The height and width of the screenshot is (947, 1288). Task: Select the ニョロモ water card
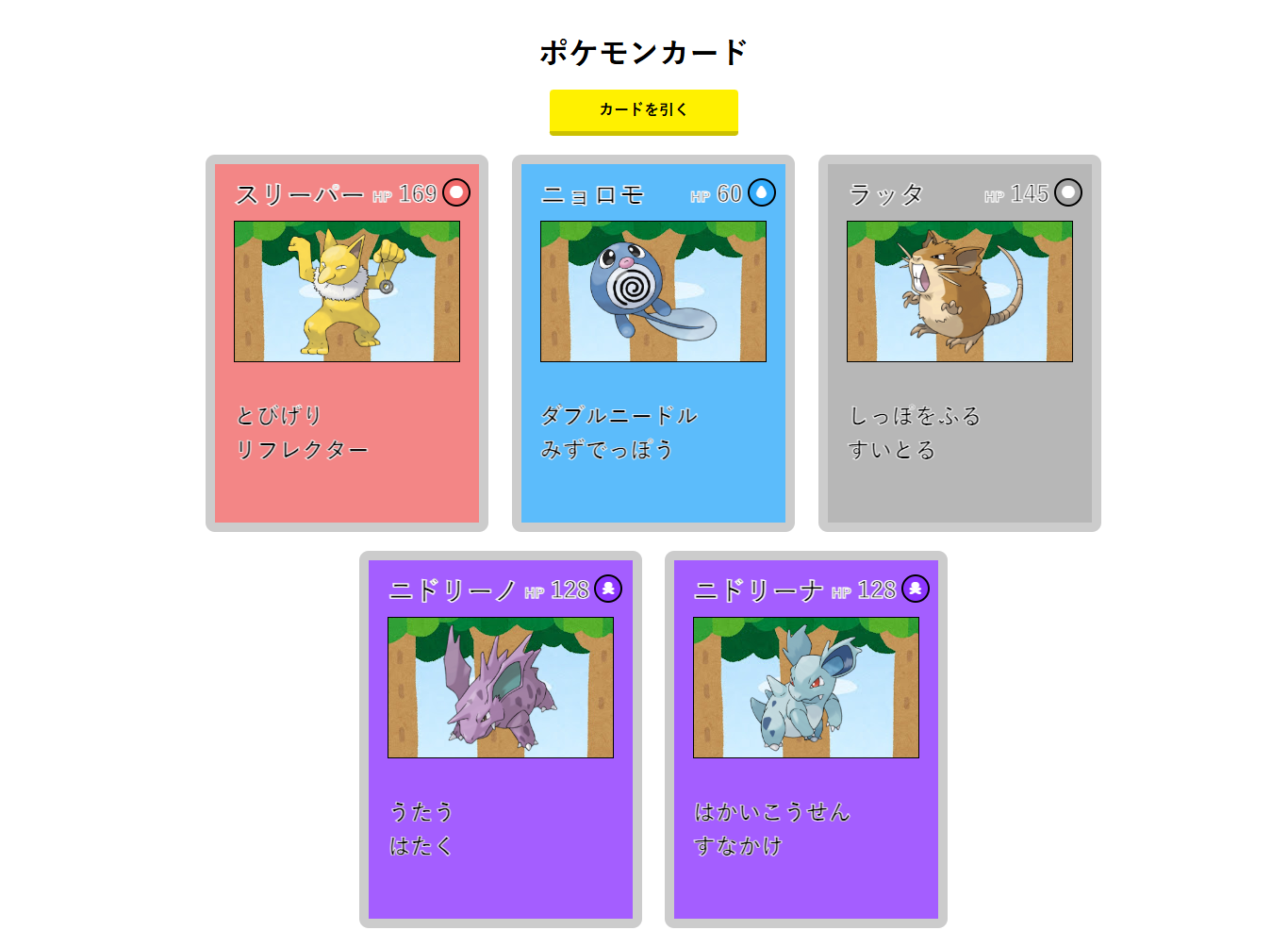[x=652, y=343]
